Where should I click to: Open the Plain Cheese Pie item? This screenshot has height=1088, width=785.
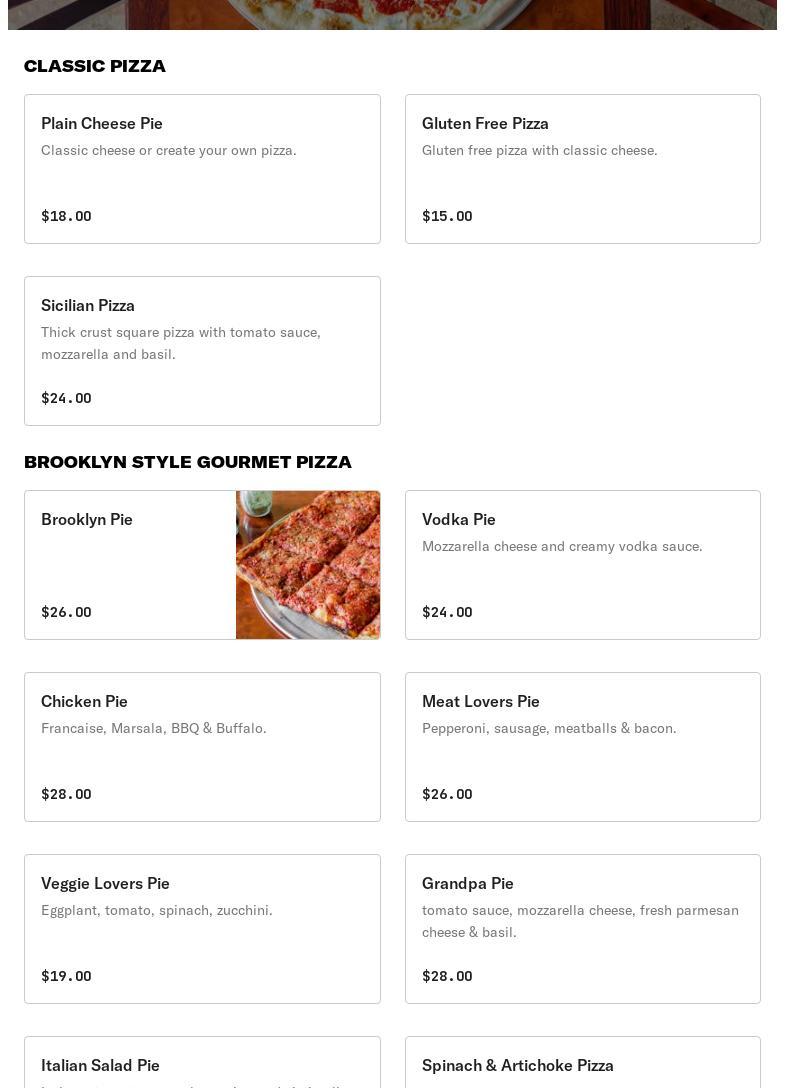click(202, 169)
